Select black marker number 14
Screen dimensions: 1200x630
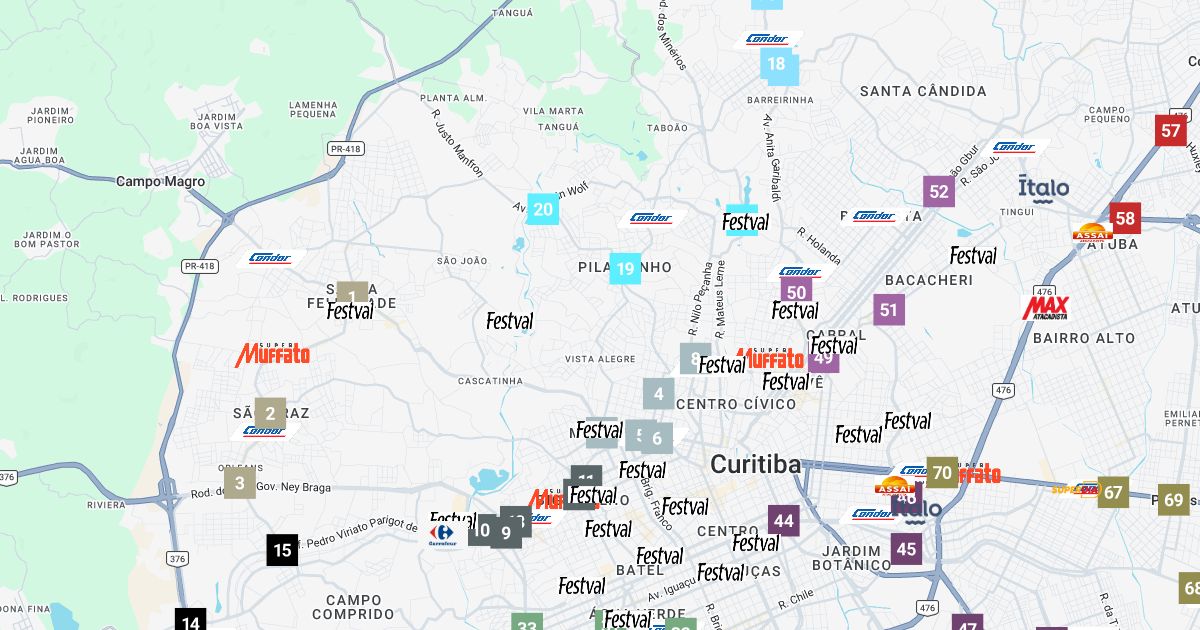click(191, 620)
